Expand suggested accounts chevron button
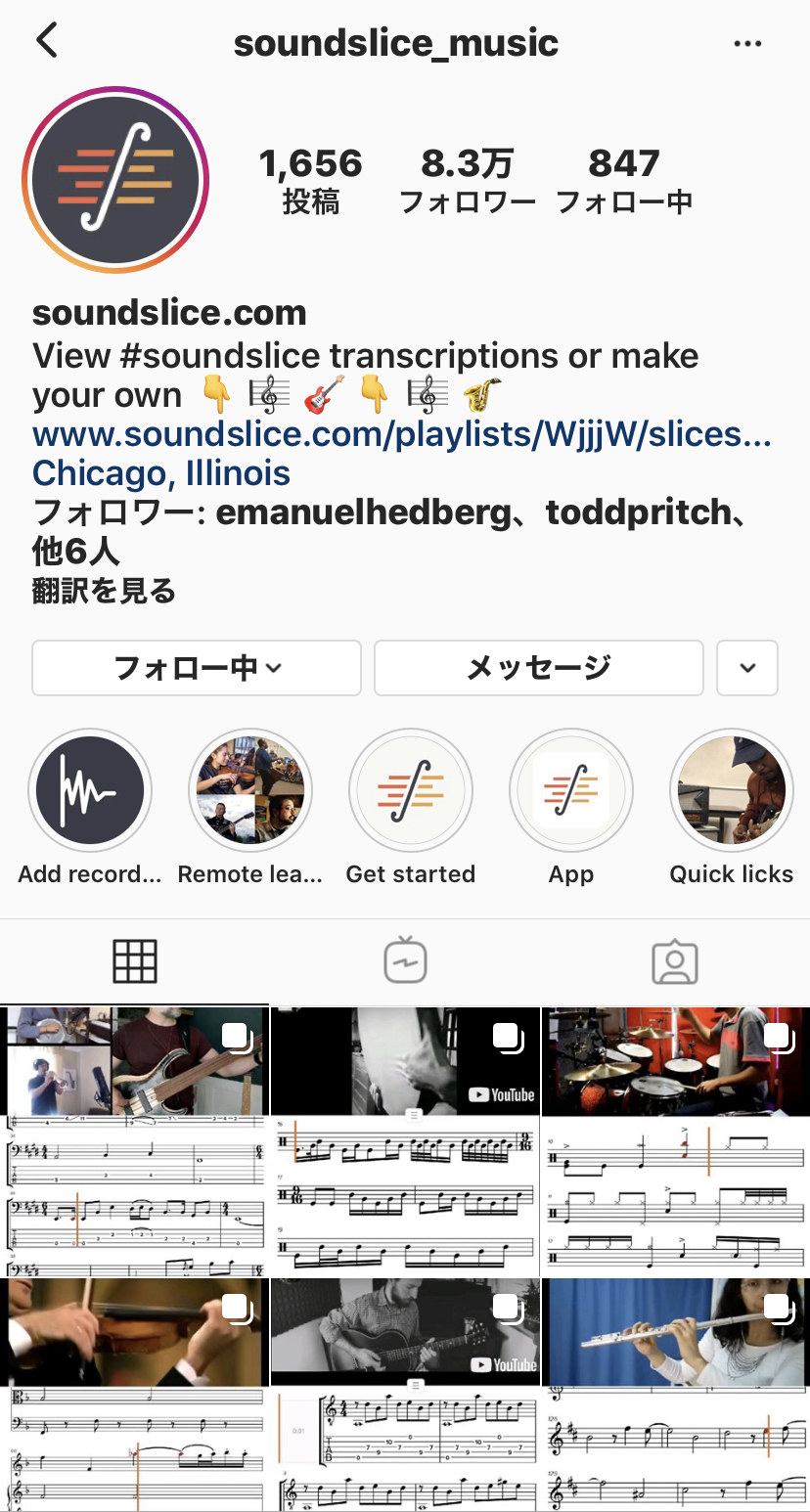Screen dimensions: 810x1512 (747, 668)
